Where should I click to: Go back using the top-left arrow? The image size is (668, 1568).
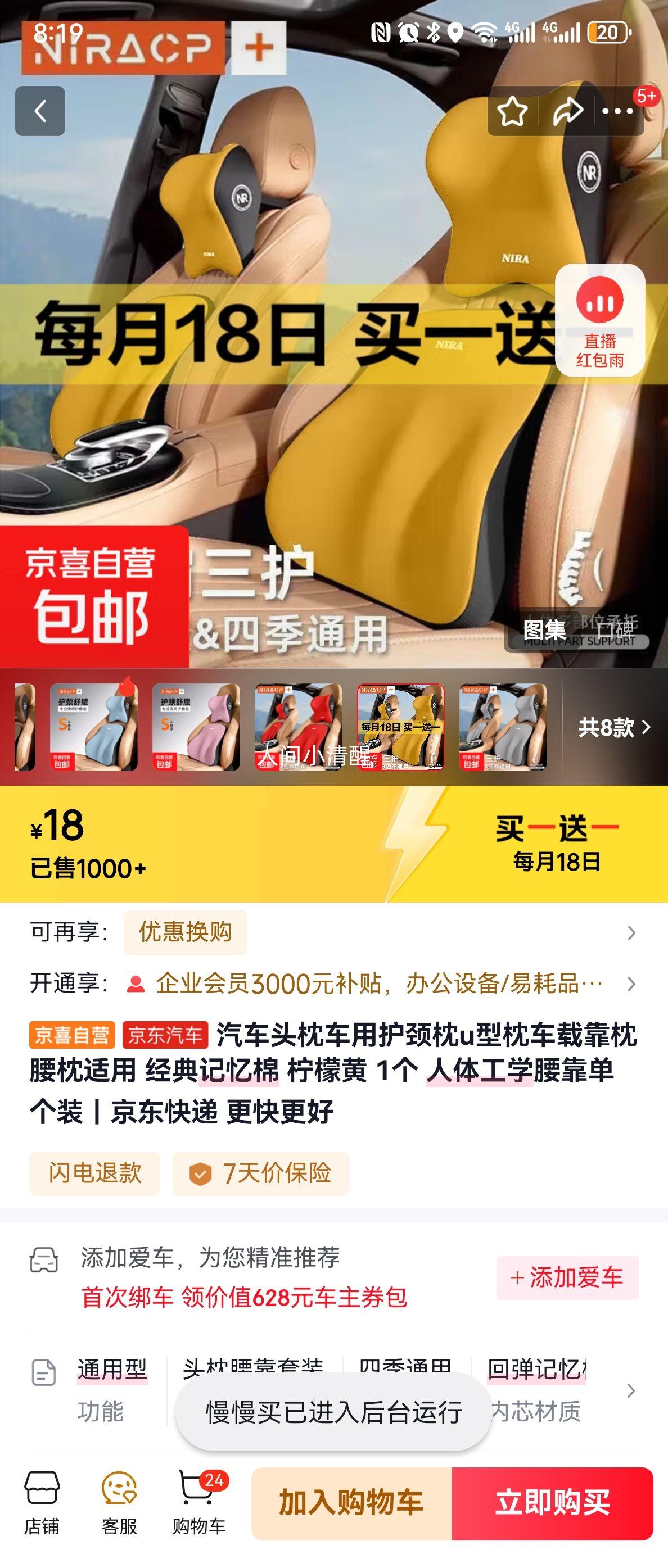40,111
